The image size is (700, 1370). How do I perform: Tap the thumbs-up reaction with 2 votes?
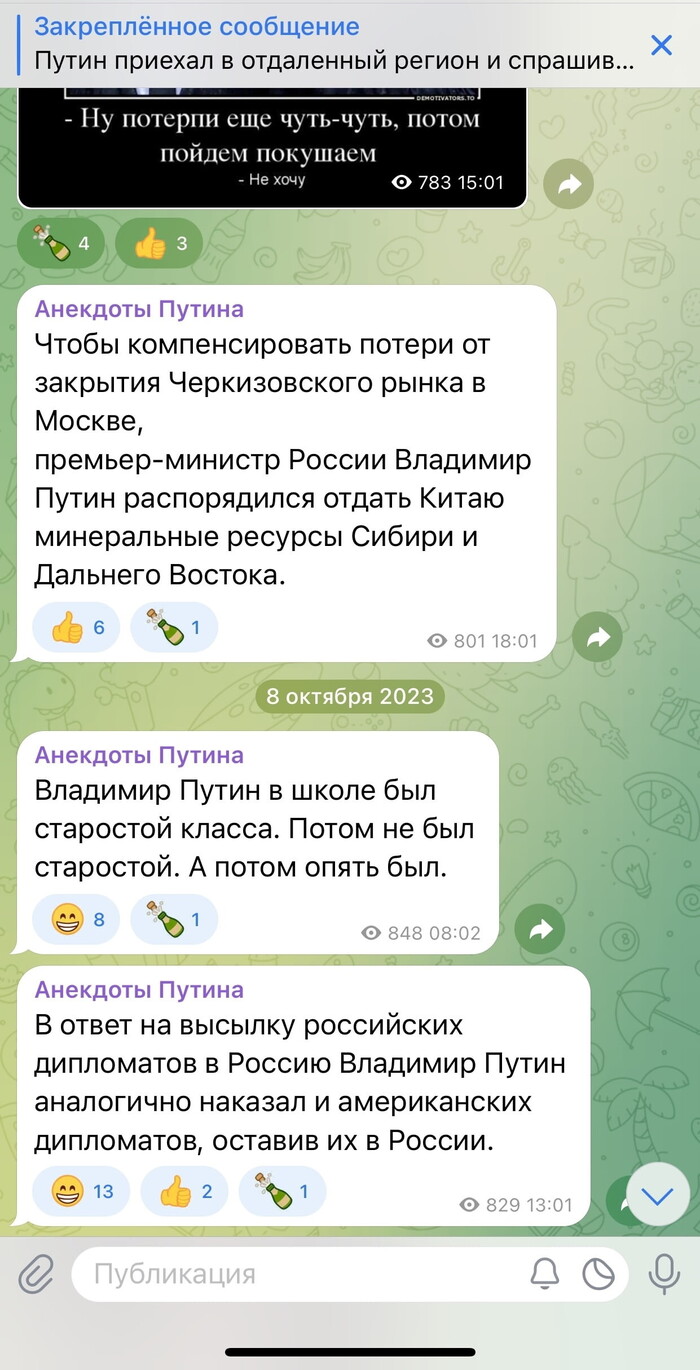(x=184, y=1191)
